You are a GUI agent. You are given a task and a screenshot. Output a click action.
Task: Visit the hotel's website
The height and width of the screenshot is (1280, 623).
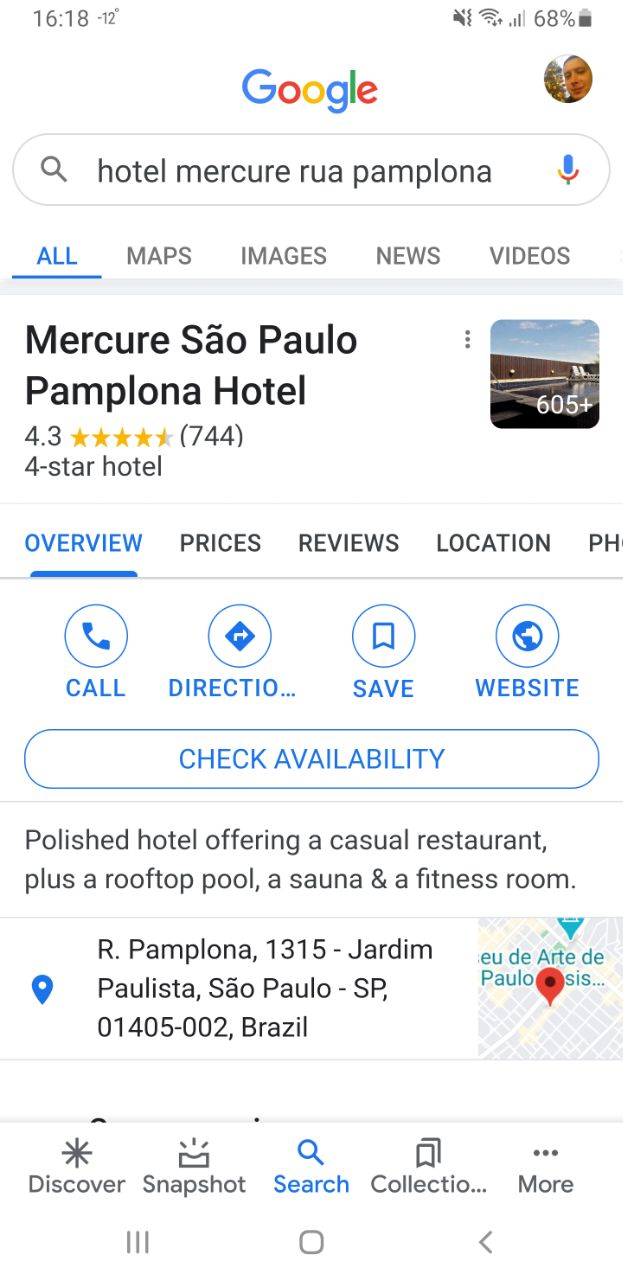click(x=527, y=653)
